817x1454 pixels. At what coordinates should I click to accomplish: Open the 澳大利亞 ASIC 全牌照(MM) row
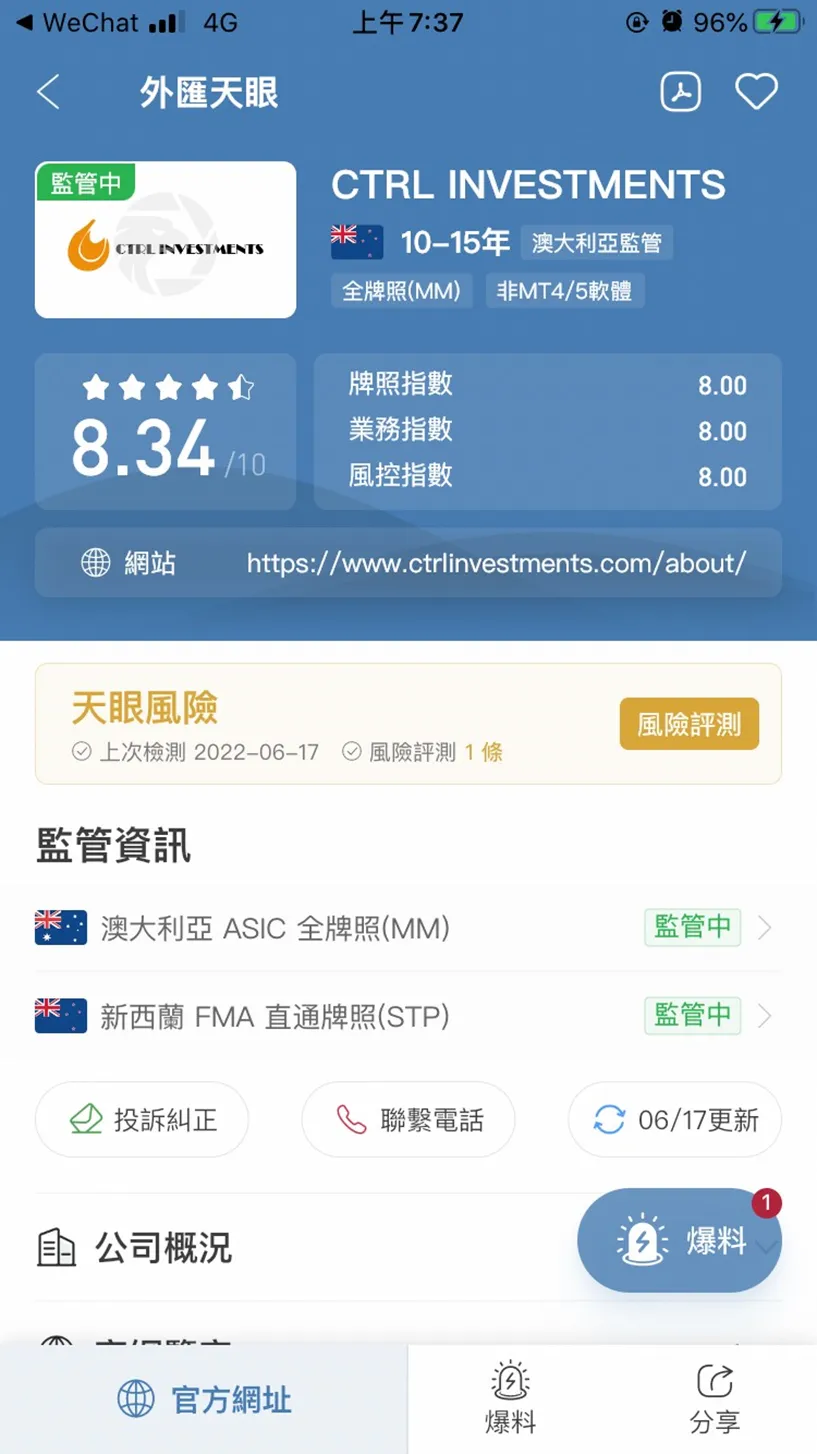tap(408, 928)
